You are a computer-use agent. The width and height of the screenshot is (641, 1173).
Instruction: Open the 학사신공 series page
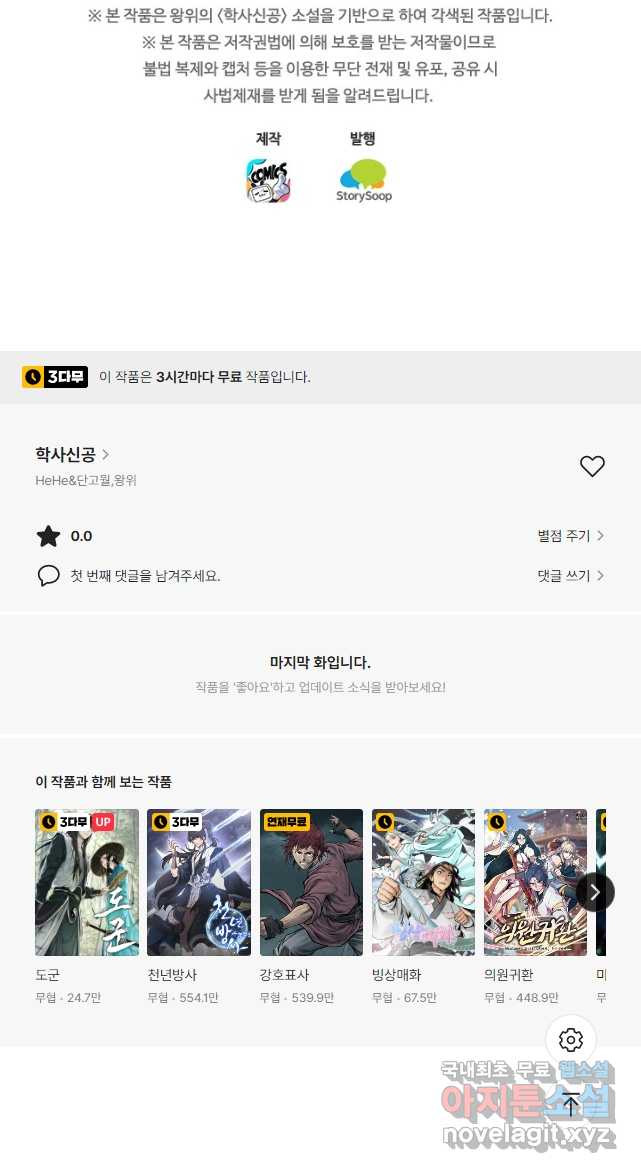[x=71, y=455]
